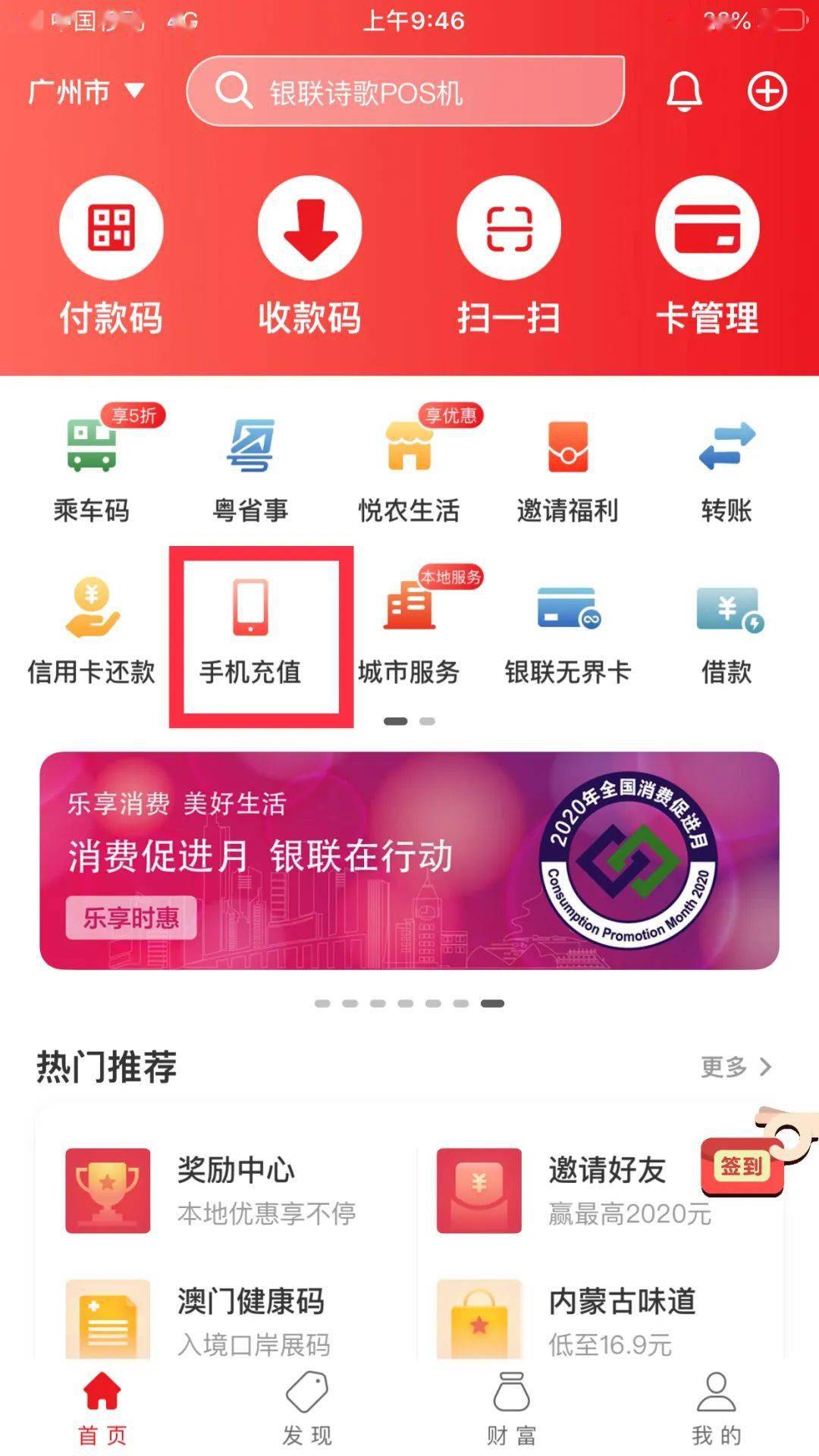This screenshot has height=1456, width=819.
Task: Switch to the 发现 tab
Action: [x=307, y=1410]
